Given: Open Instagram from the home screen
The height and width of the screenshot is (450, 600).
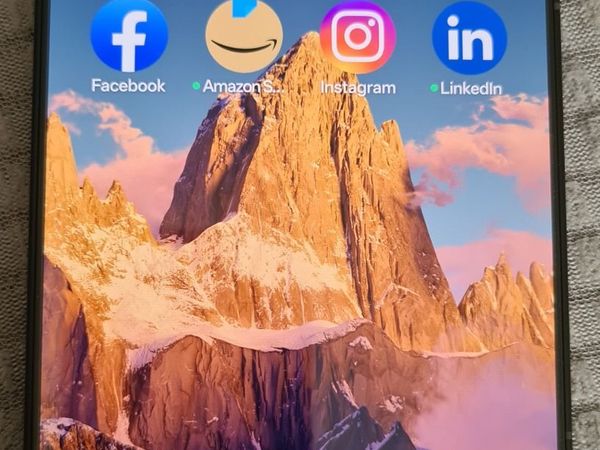Looking at the screenshot, I should click(357, 37).
